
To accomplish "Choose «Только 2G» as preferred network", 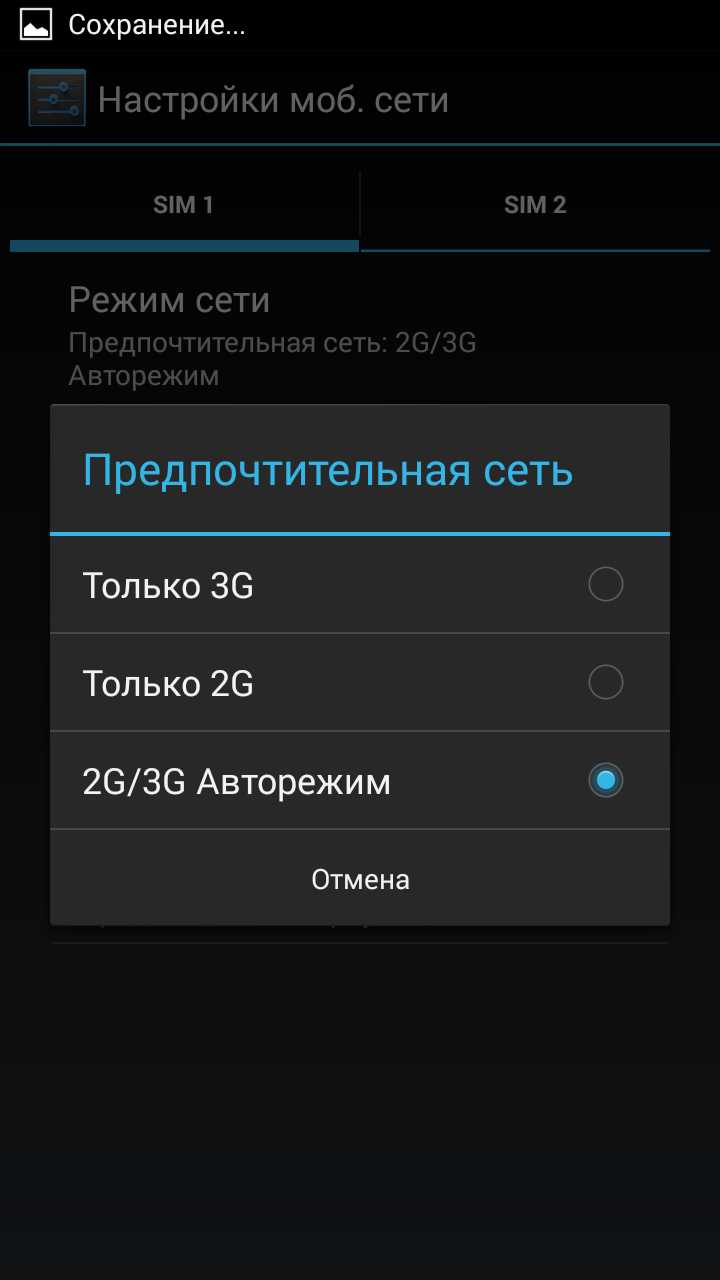I will [359, 682].
